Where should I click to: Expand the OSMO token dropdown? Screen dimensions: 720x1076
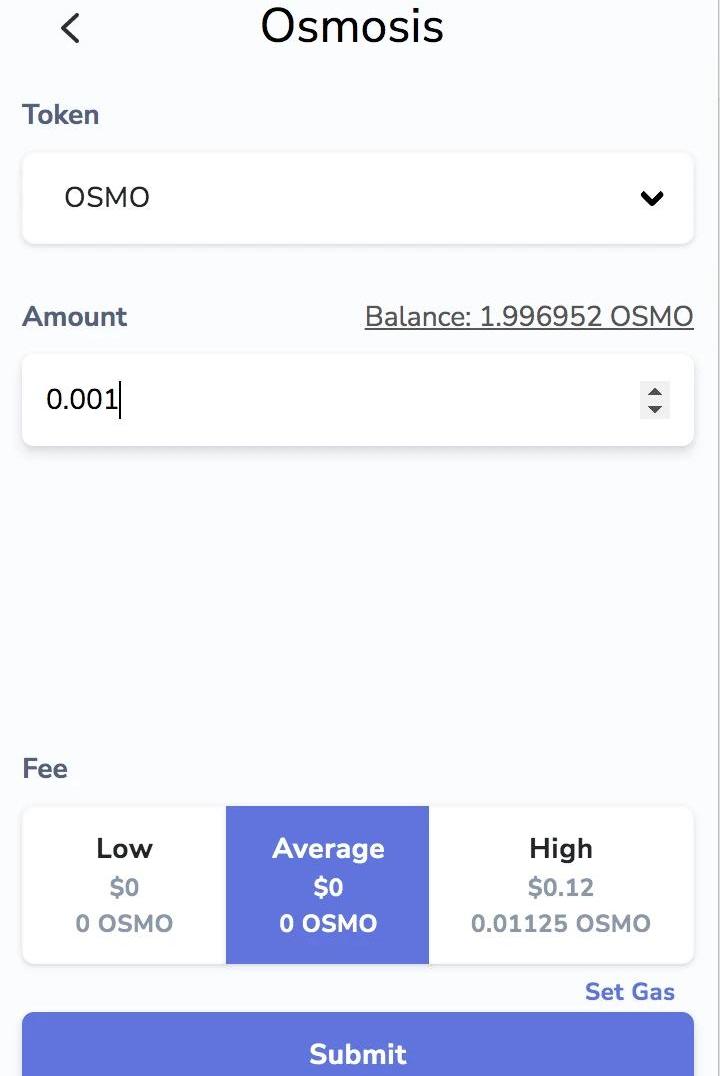(357, 198)
